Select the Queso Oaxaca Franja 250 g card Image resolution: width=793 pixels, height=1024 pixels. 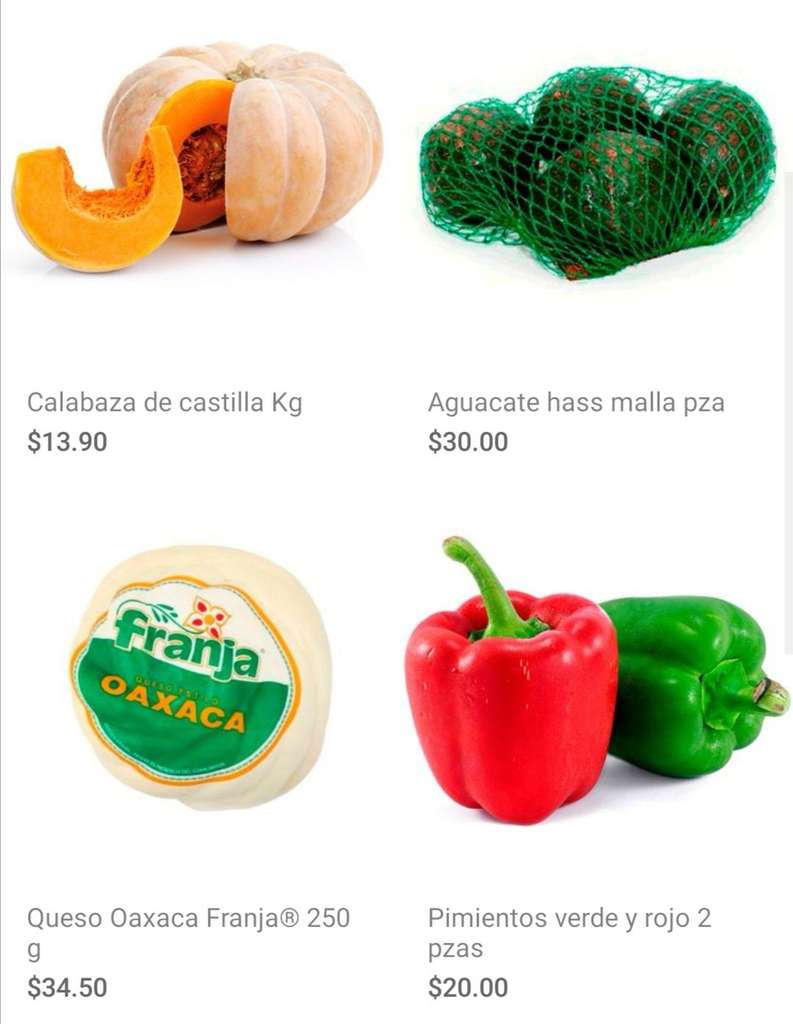197,677
